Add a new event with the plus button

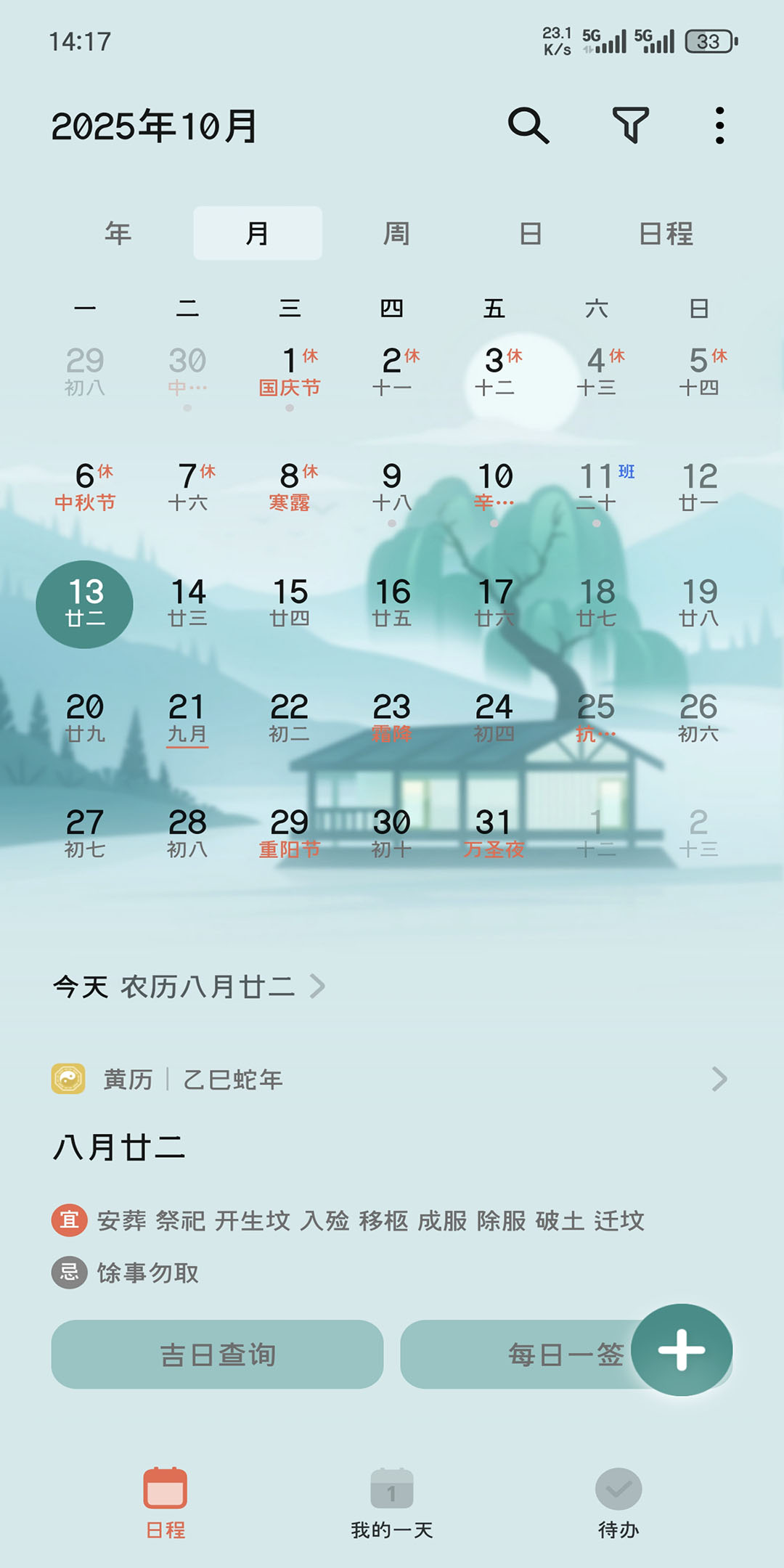[681, 1349]
